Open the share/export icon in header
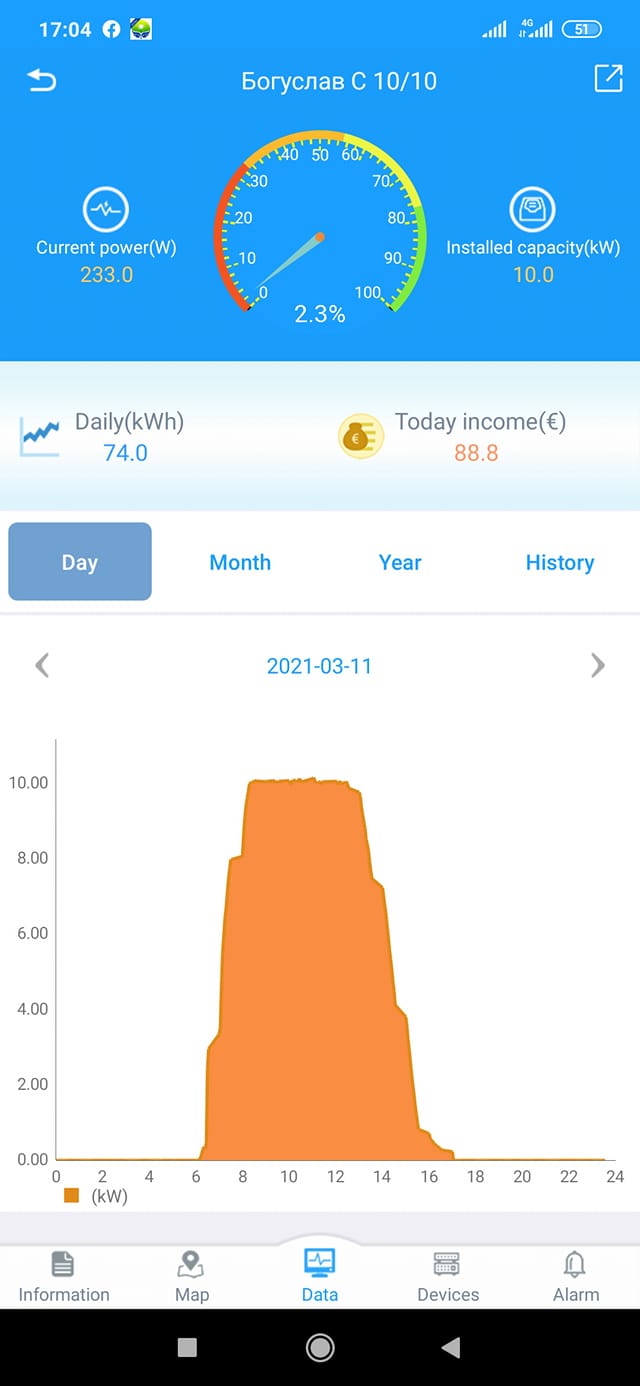Screen dimensions: 640x1386 pos(608,79)
